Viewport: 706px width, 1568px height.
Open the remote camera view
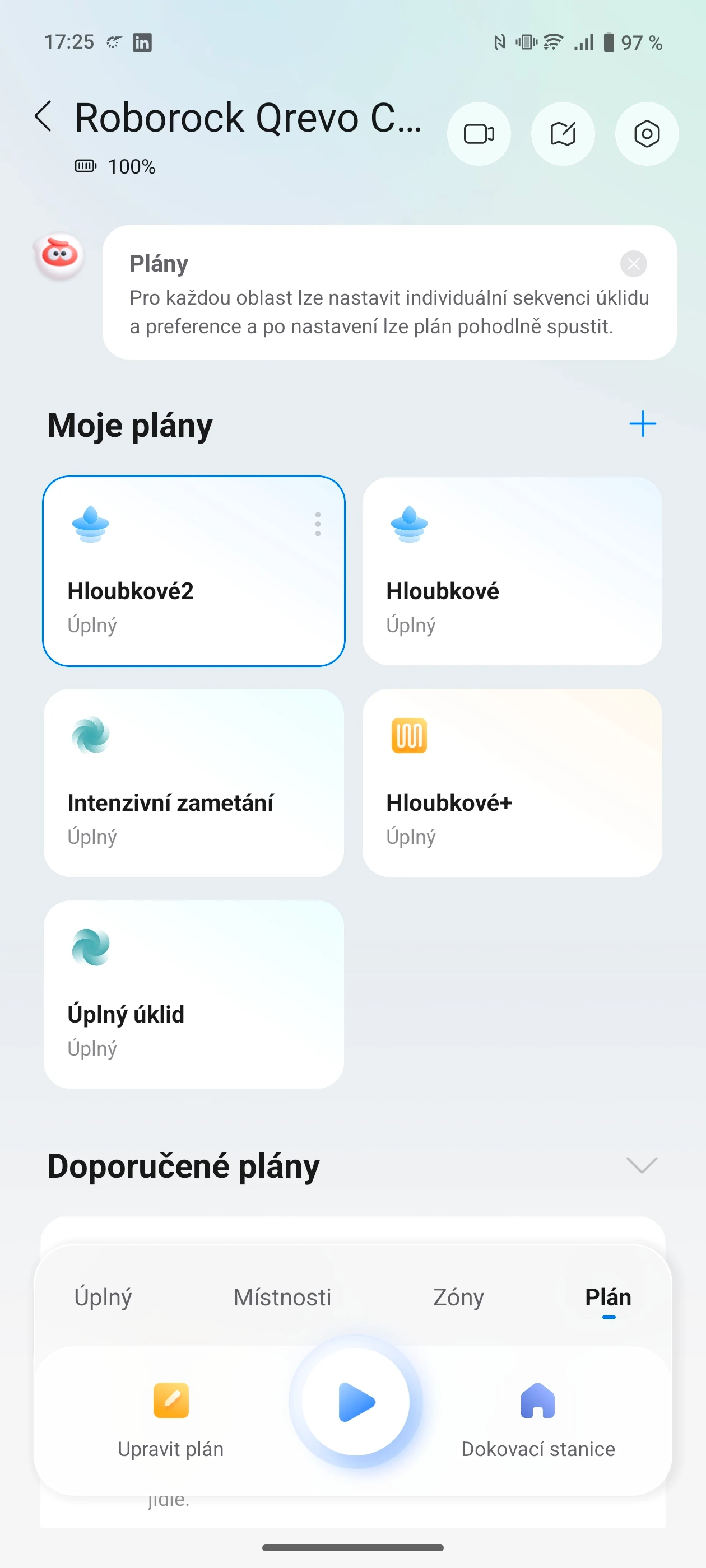[x=479, y=134]
